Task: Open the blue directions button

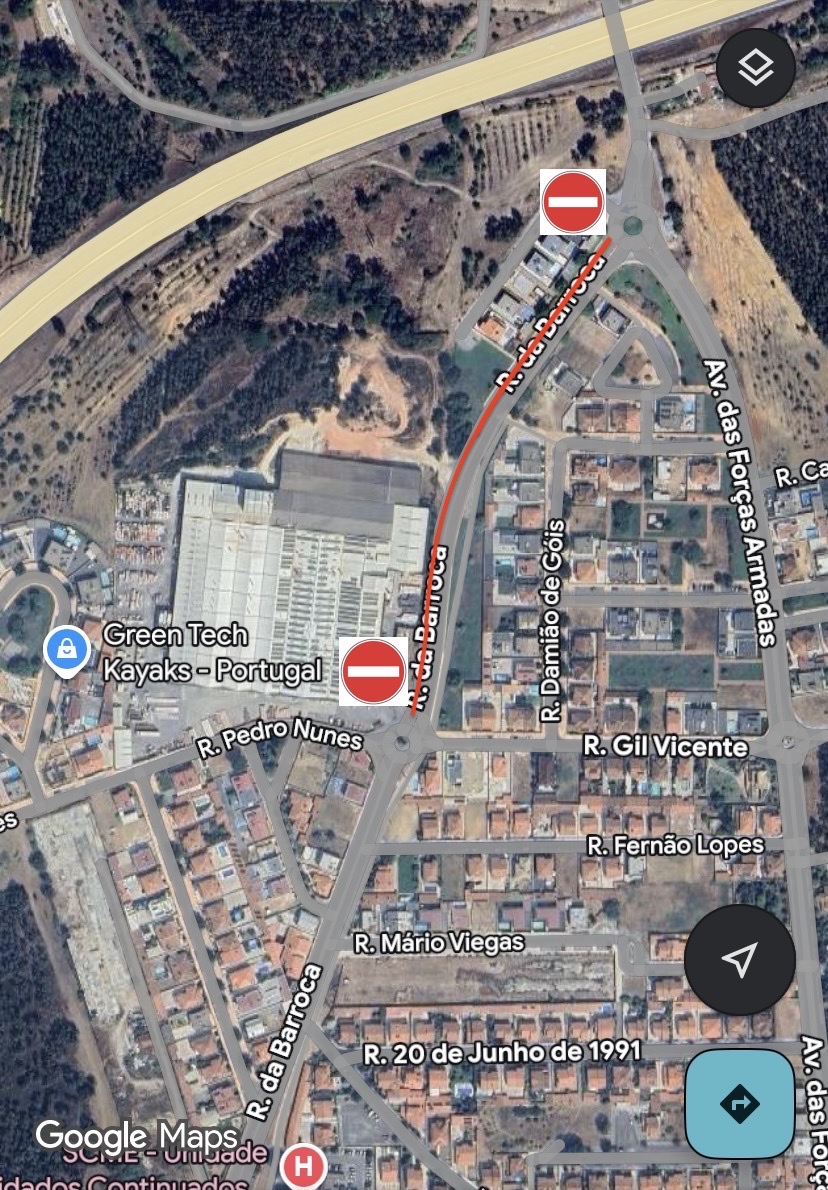Action: pyautogui.click(x=740, y=1104)
